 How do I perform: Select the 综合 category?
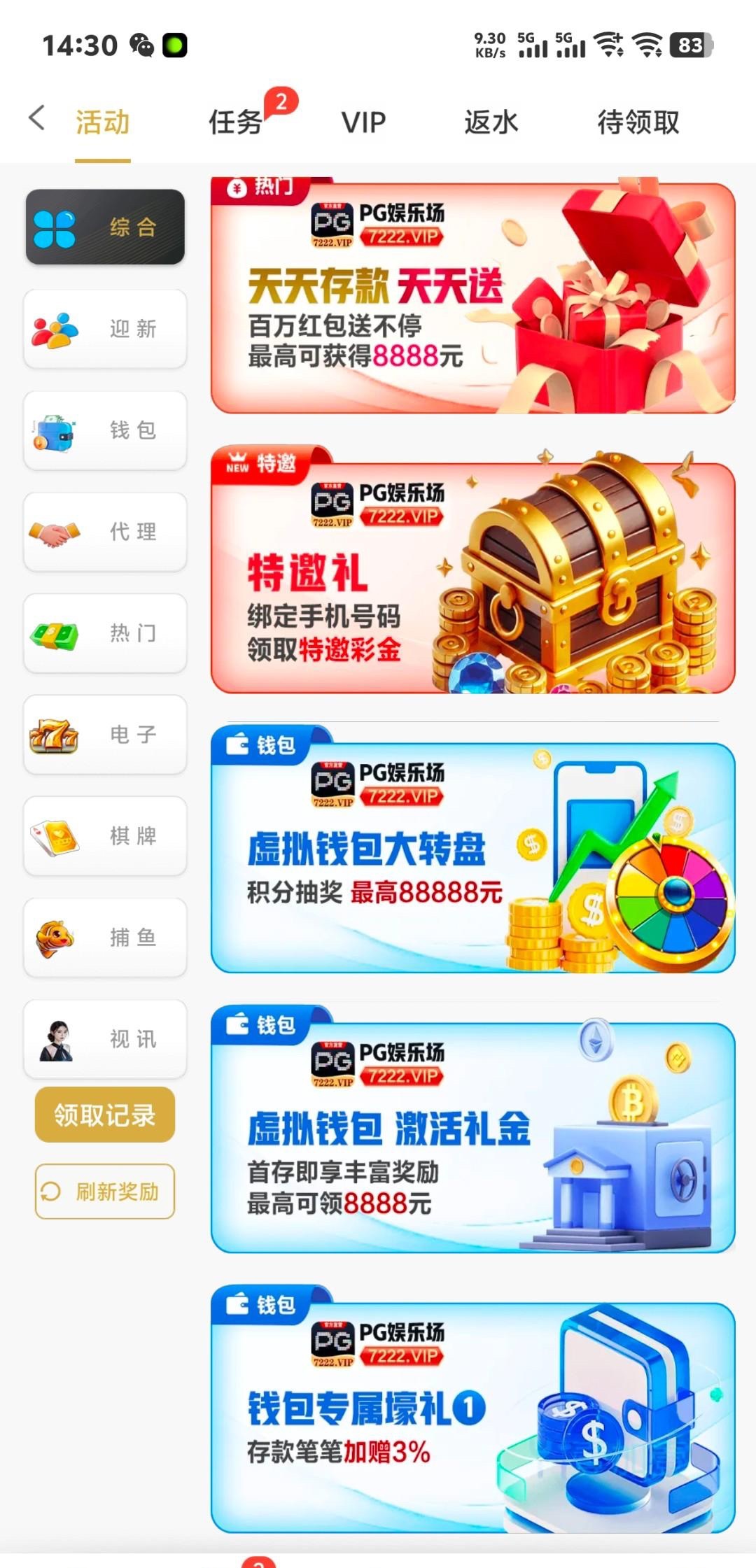click(x=105, y=227)
